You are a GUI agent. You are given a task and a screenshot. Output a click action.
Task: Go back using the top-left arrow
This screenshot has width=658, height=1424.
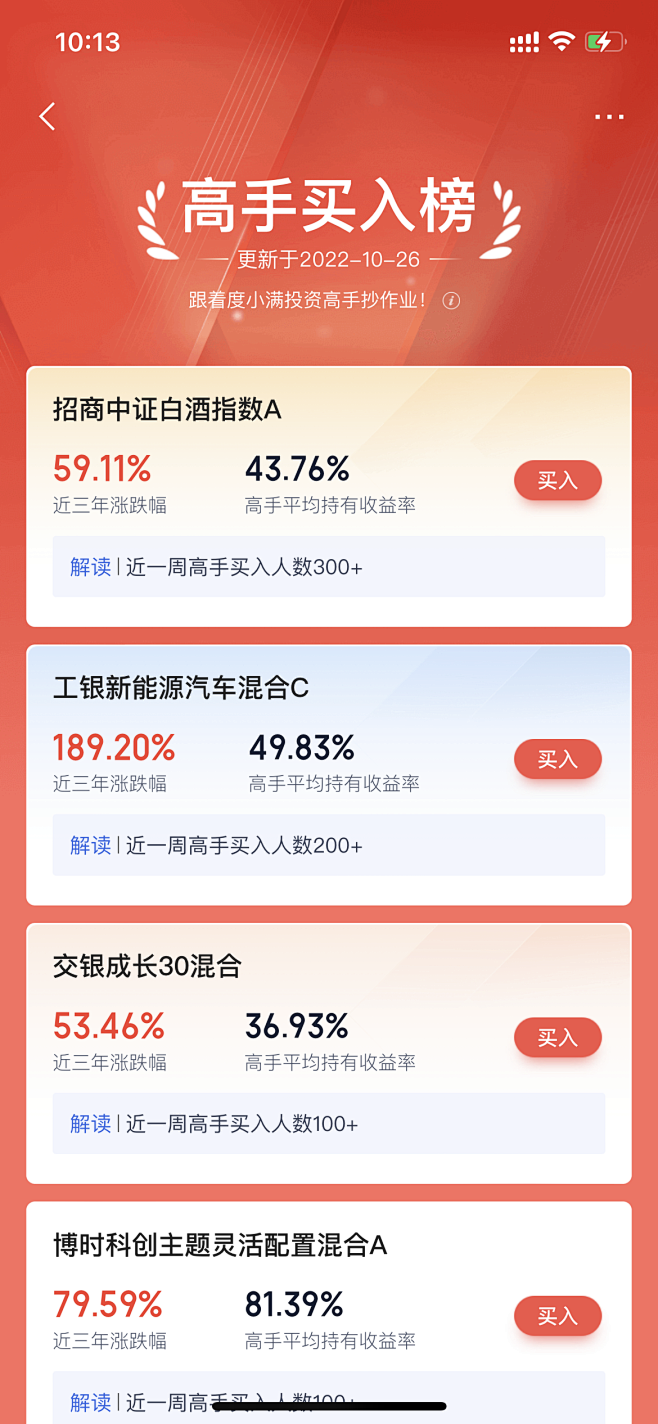[47, 117]
